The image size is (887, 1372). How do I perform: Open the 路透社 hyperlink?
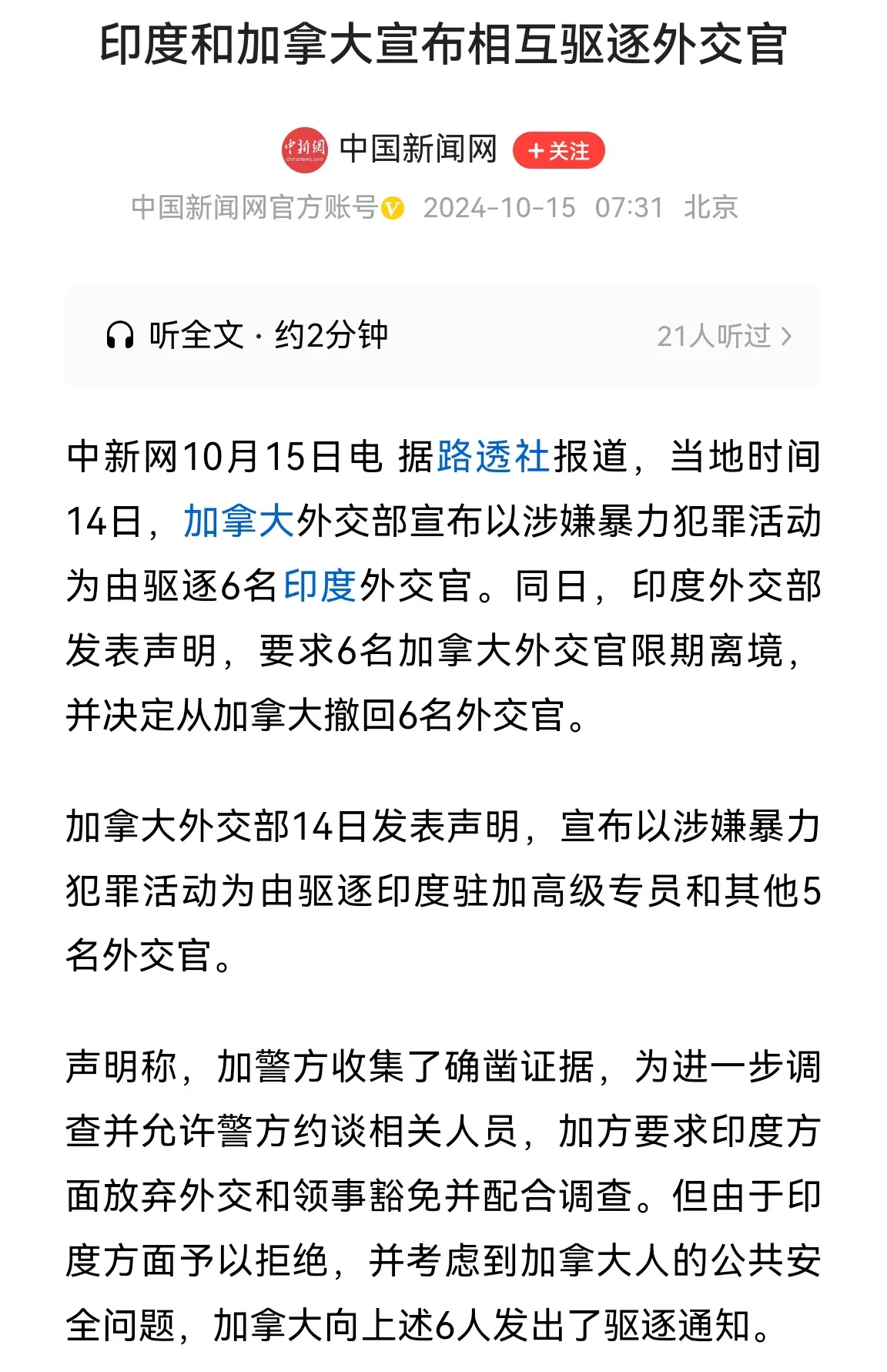(x=493, y=456)
